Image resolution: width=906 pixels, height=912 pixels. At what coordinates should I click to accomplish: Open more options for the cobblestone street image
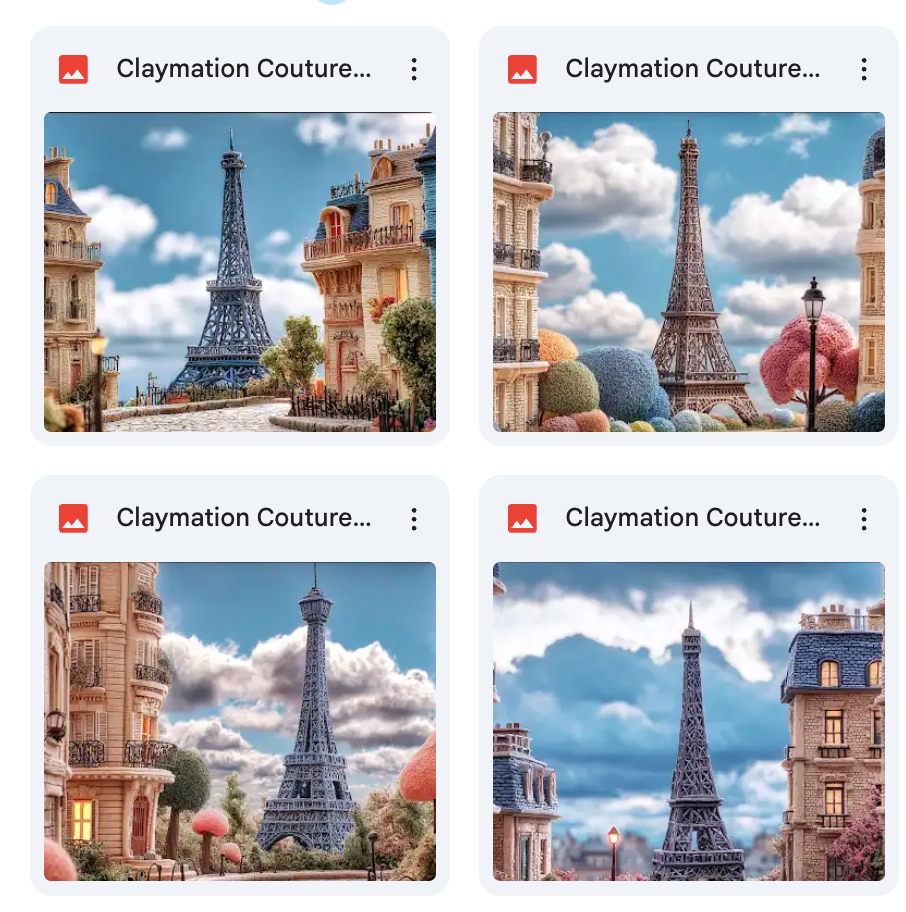pyautogui.click(x=414, y=69)
